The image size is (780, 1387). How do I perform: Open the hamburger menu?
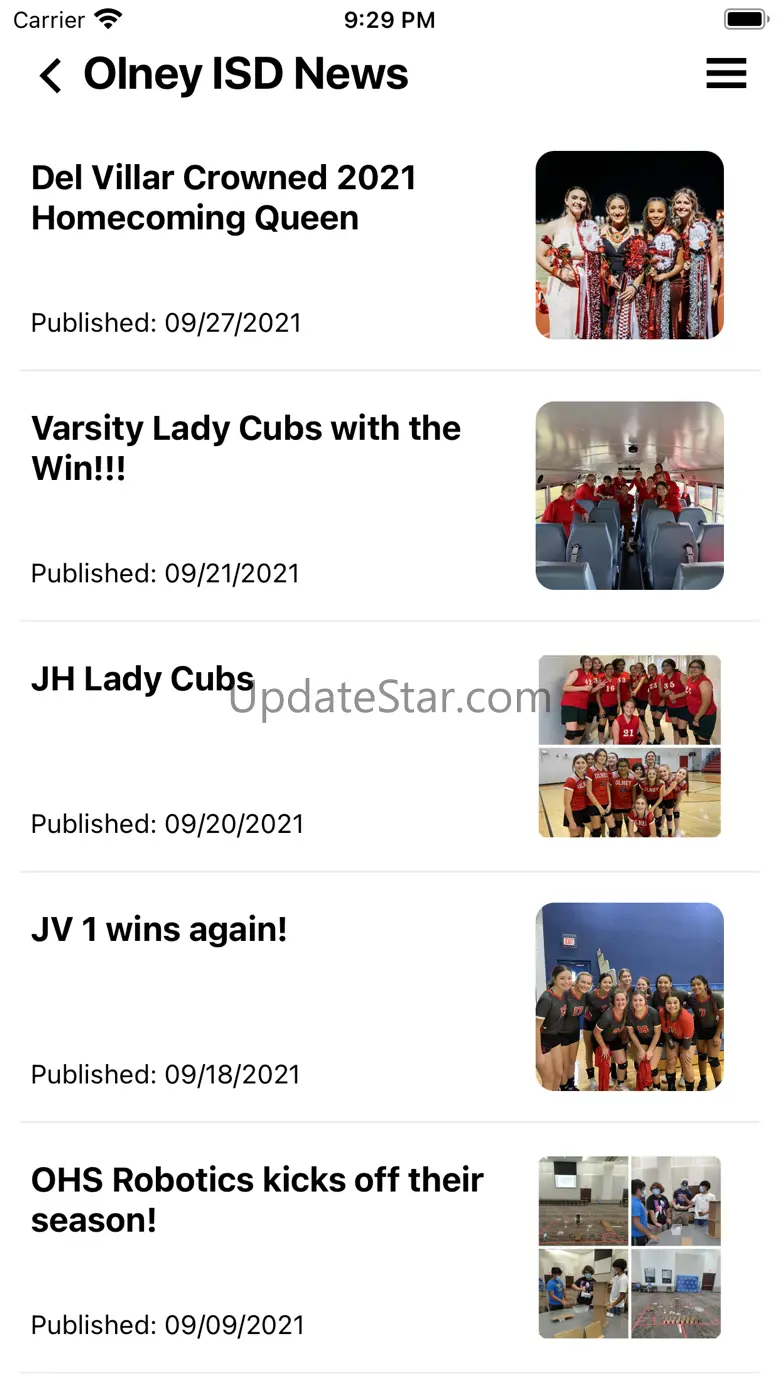[726, 74]
